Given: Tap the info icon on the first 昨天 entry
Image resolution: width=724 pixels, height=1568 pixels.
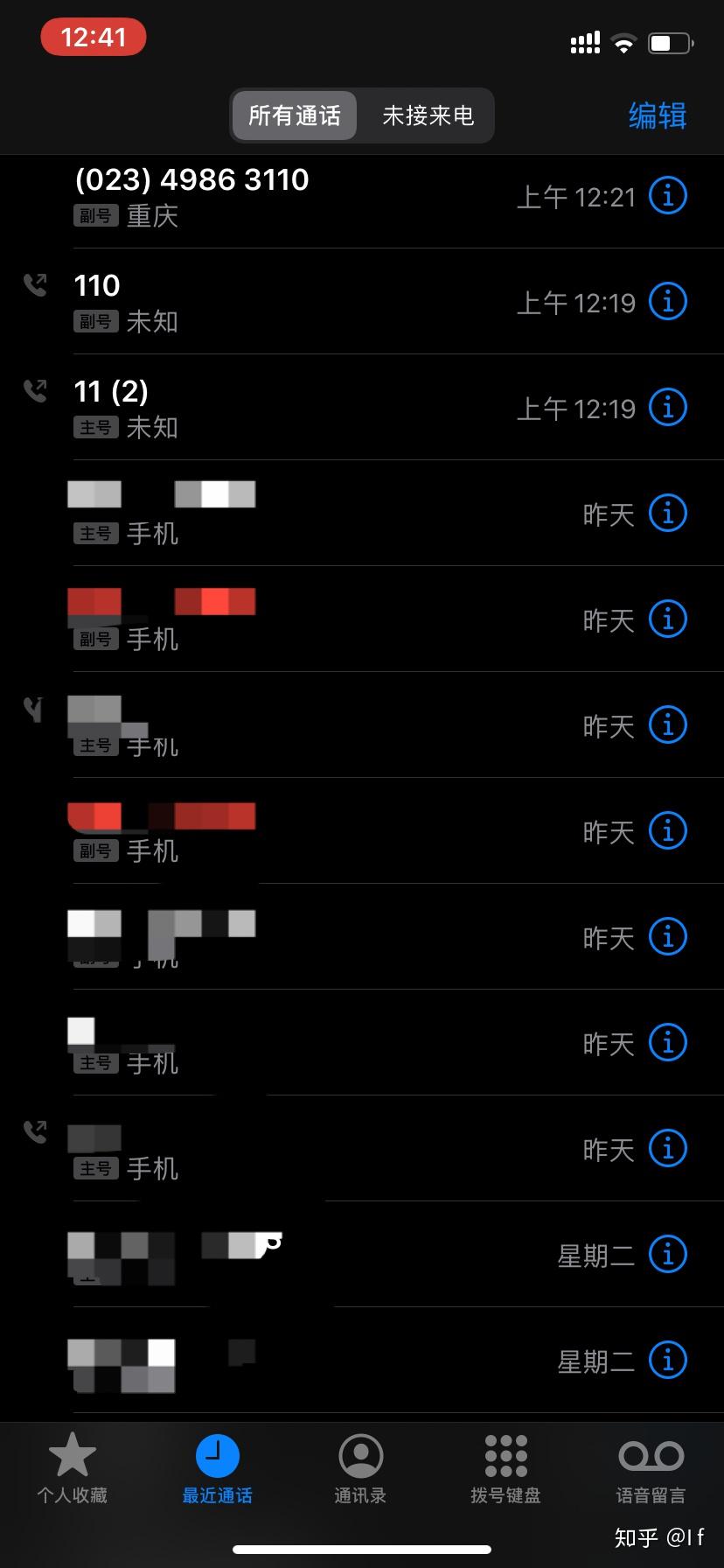Looking at the screenshot, I should point(667,514).
